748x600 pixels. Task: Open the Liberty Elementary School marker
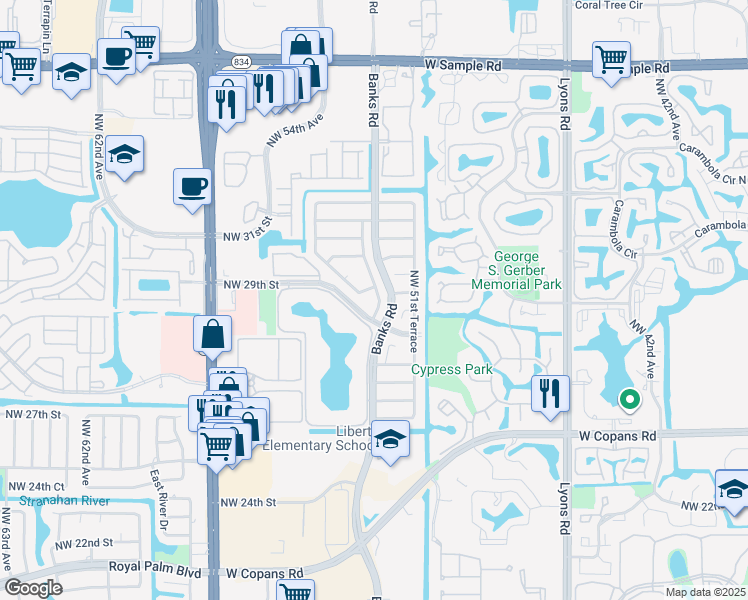click(x=390, y=439)
